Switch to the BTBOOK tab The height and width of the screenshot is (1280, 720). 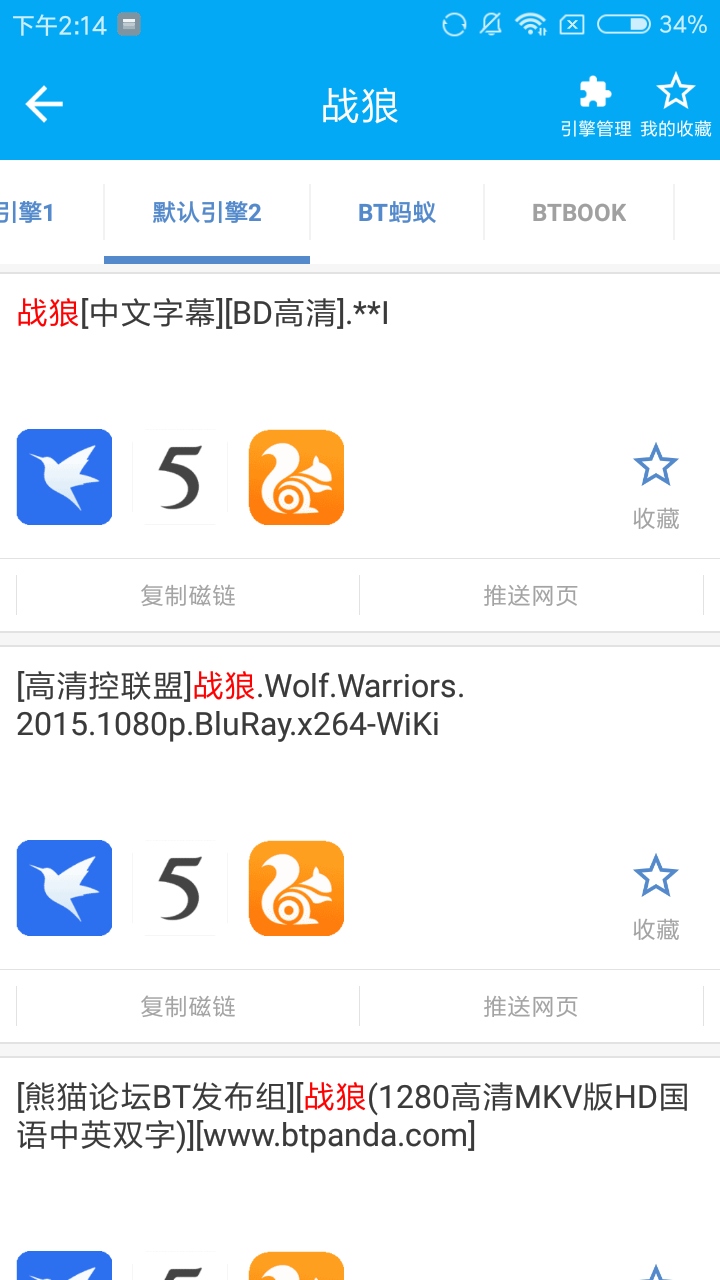click(x=579, y=212)
